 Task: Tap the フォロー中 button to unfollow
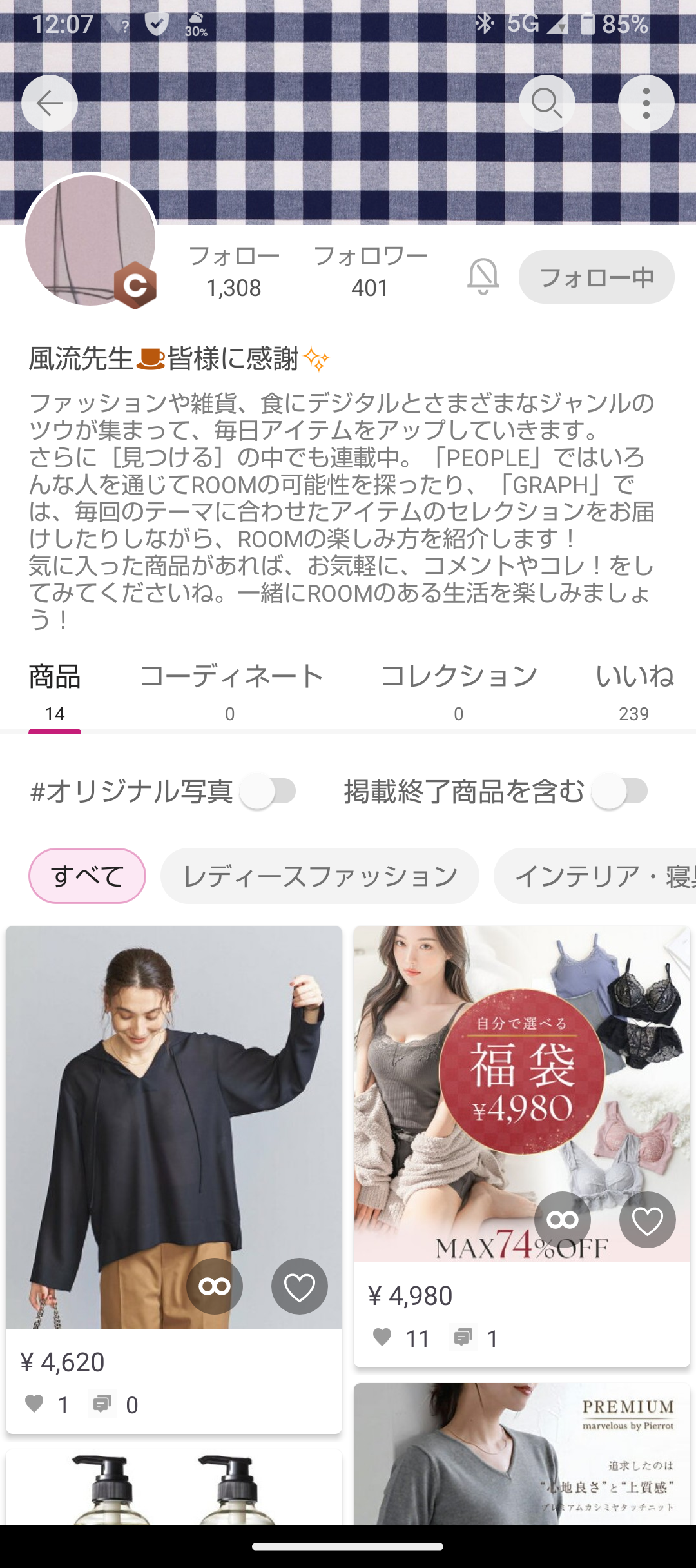point(596,277)
